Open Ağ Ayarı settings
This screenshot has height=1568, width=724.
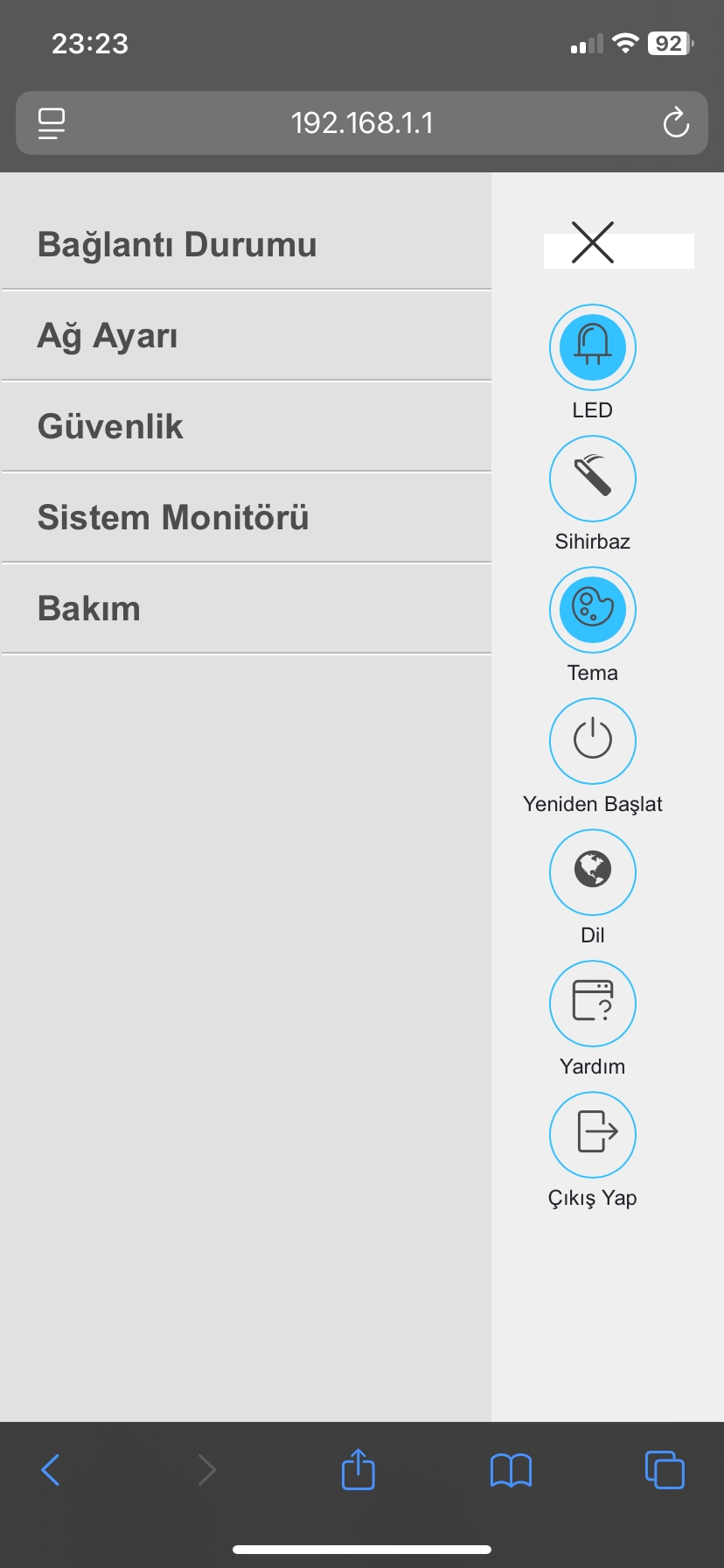coord(246,335)
